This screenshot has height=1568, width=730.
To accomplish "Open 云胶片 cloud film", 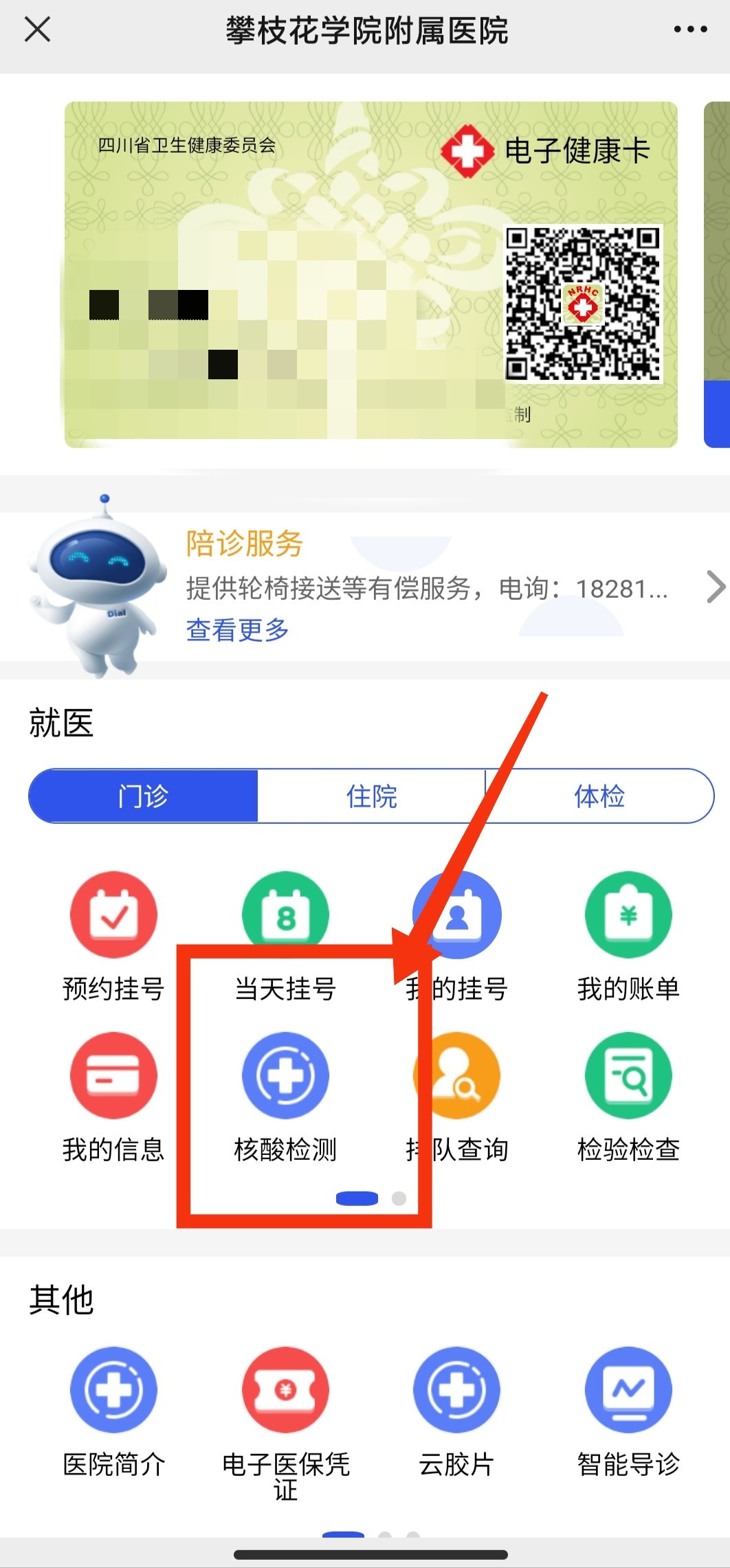I will tap(456, 1409).
